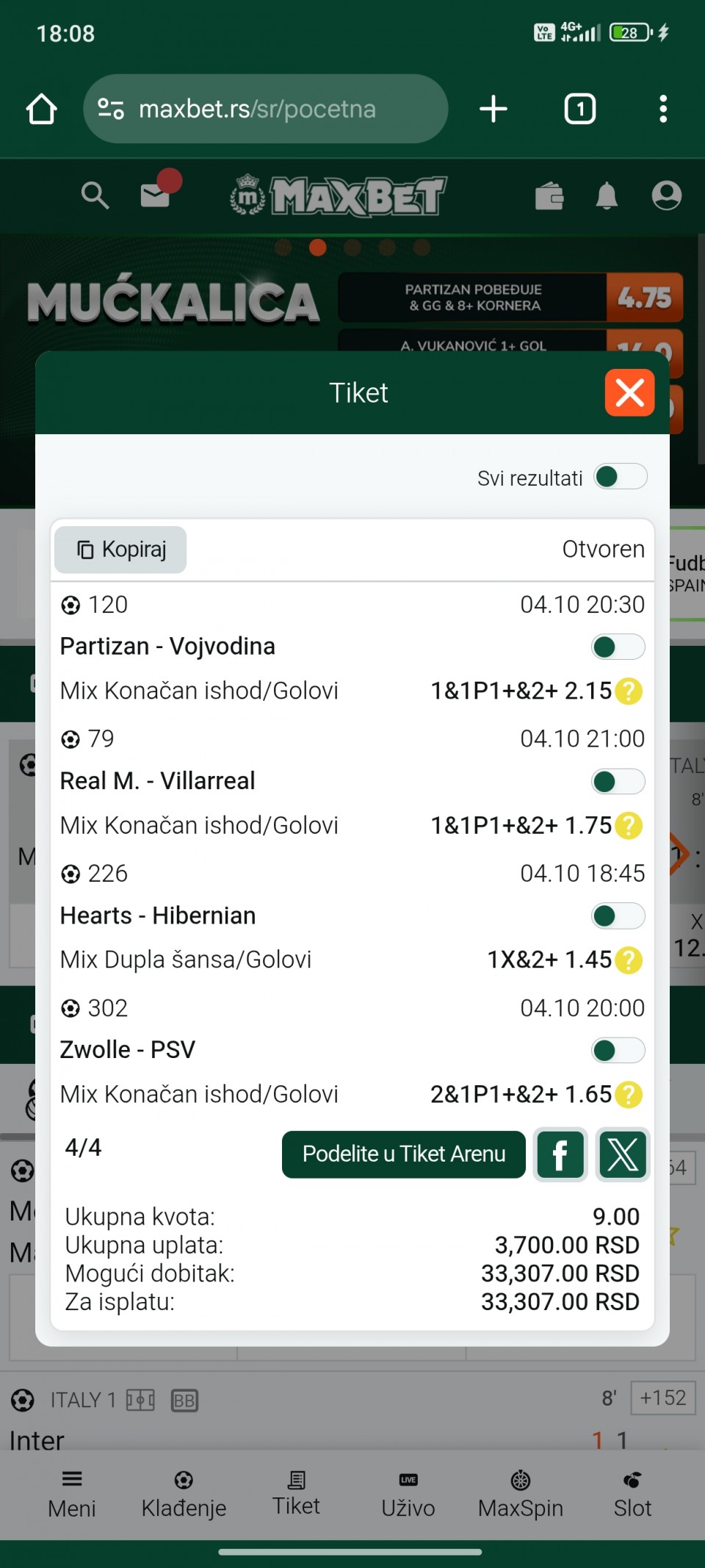Toggle the Svi rezultati switch
This screenshot has height=1568, width=705.
click(x=620, y=477)
